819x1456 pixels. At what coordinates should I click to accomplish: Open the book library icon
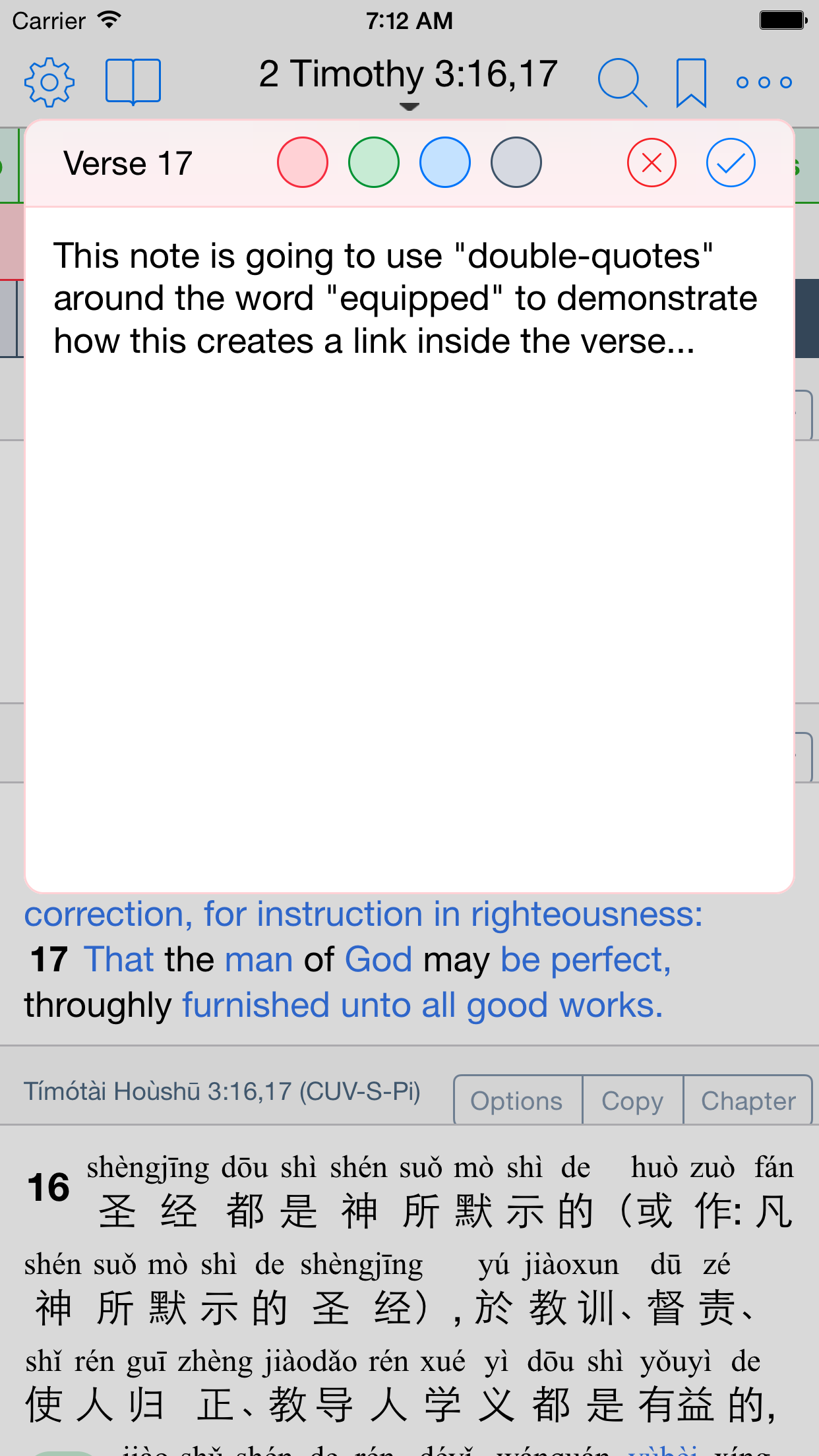pyautogui.click(x=133, y=82)
